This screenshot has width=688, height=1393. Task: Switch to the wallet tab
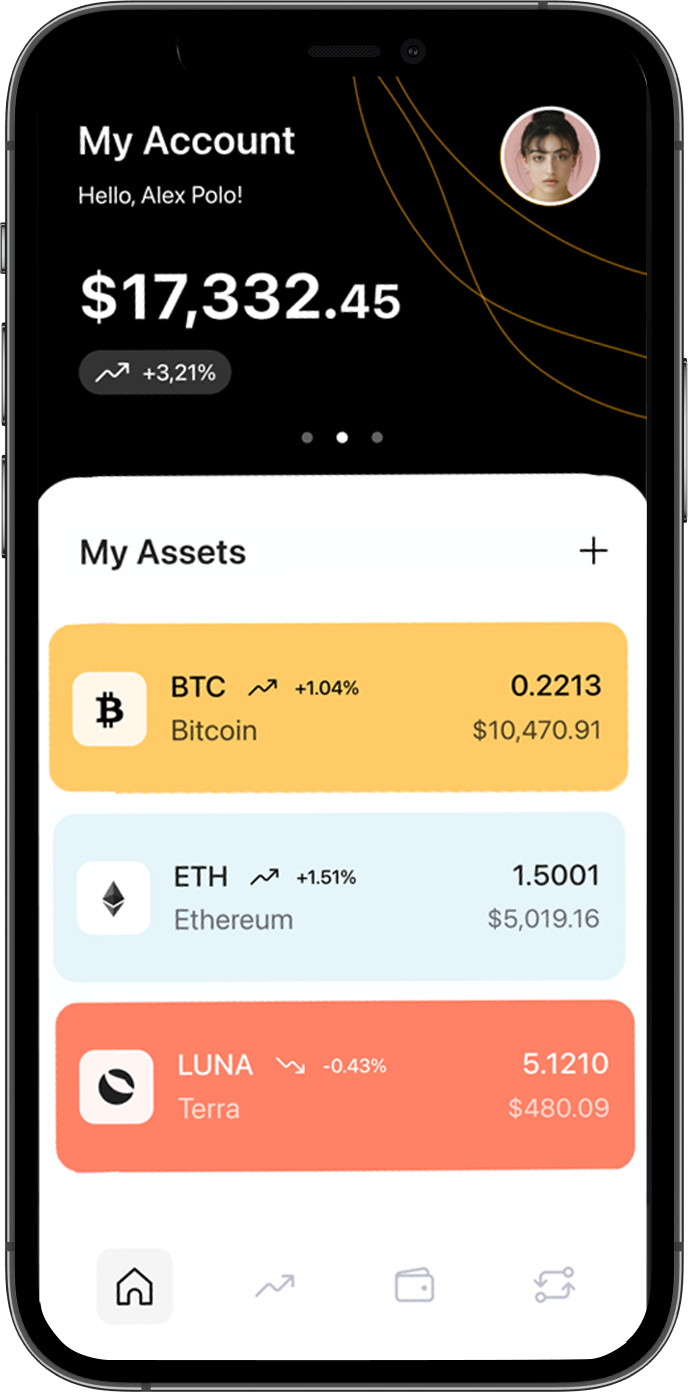[x=414, y=1286]
